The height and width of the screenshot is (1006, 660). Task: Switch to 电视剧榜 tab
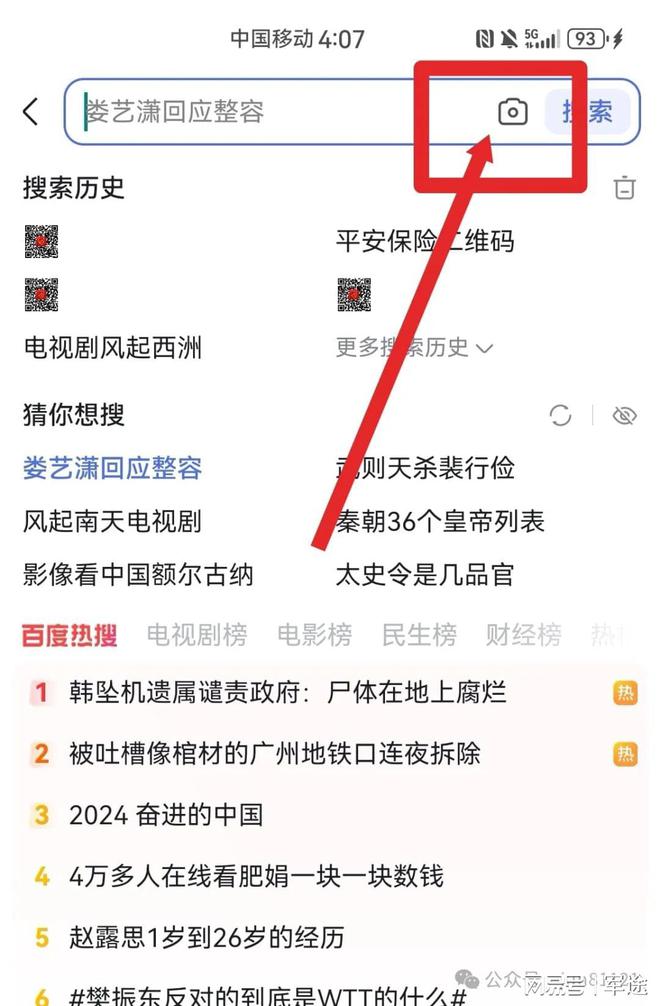tap(196, 634)
